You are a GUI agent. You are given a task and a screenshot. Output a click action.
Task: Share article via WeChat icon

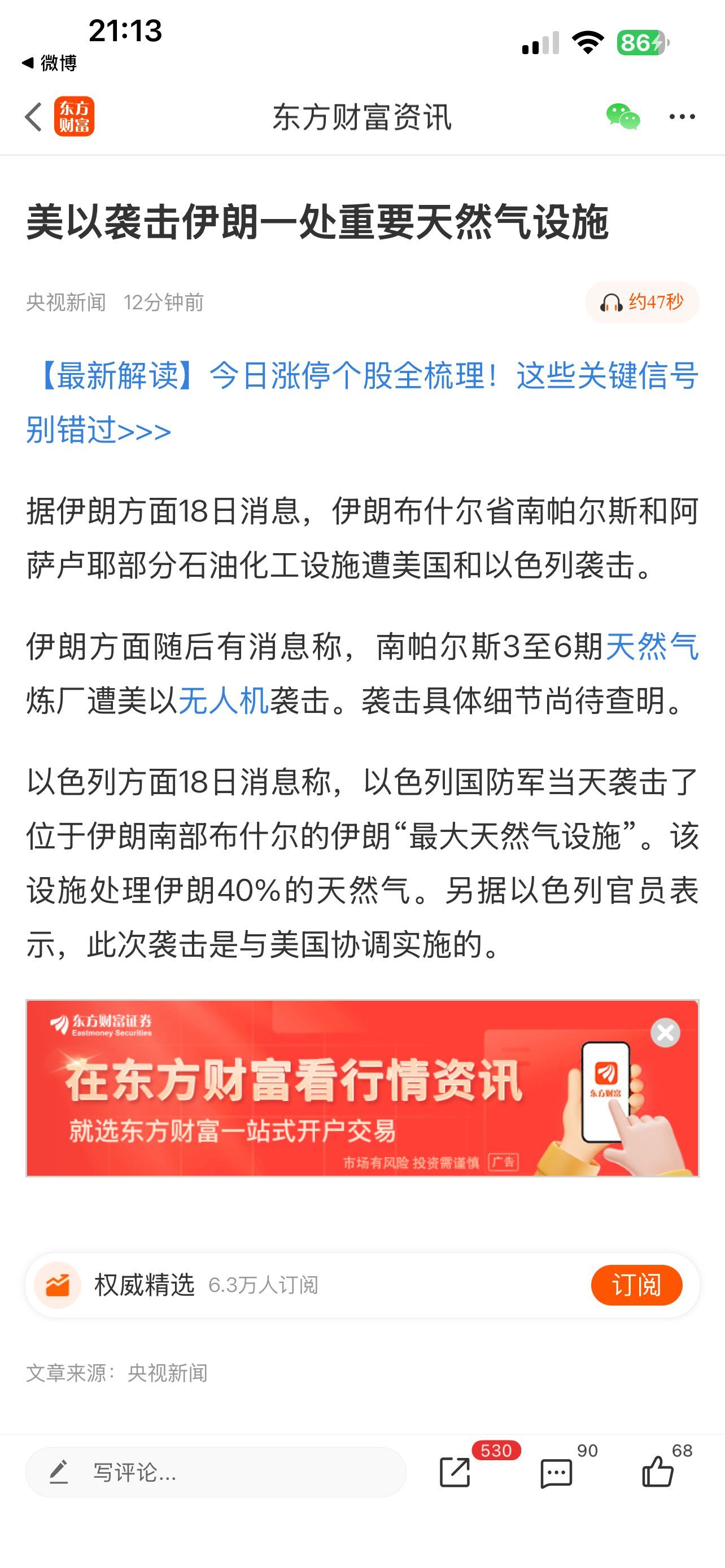pos(623,116)
